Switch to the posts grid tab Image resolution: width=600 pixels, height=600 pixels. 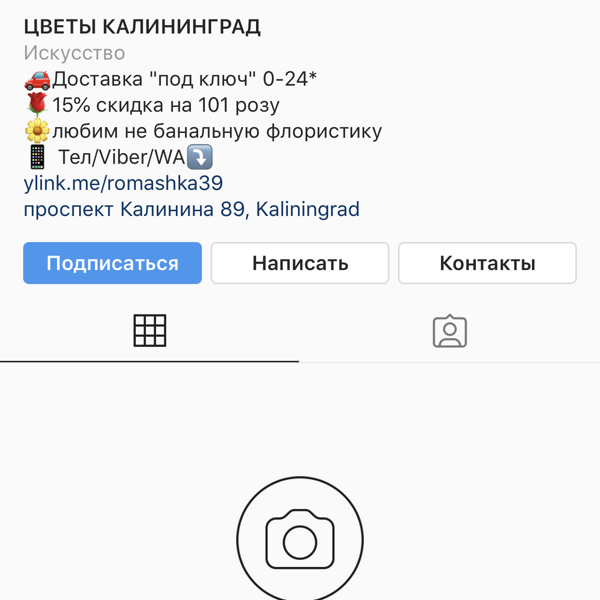click(x=150, y=331)
